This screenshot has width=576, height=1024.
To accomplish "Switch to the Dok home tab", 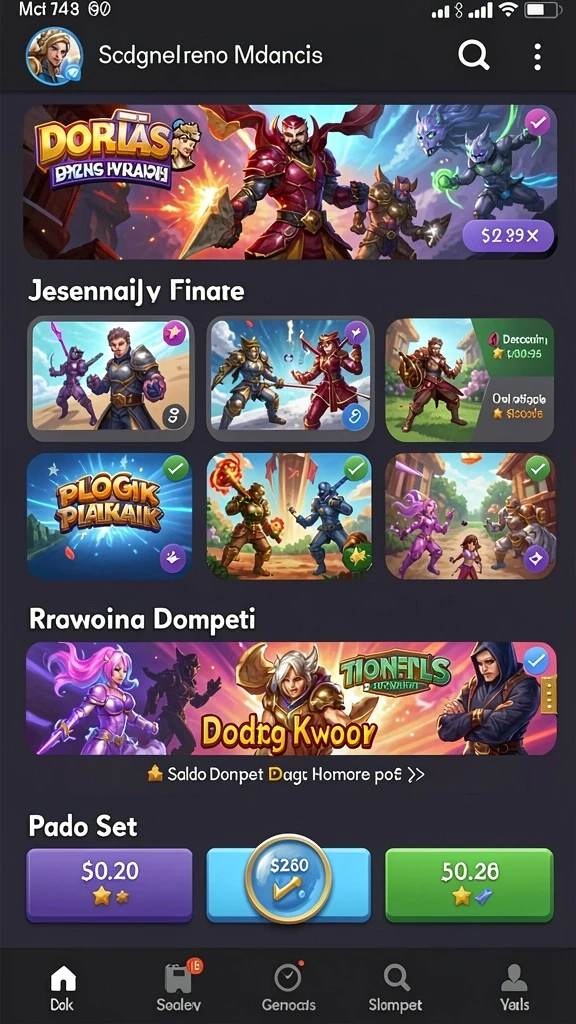I will (63, 986).
